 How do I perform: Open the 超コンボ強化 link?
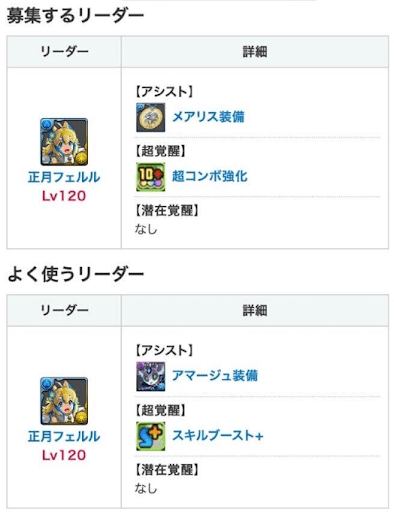[210, 176]
